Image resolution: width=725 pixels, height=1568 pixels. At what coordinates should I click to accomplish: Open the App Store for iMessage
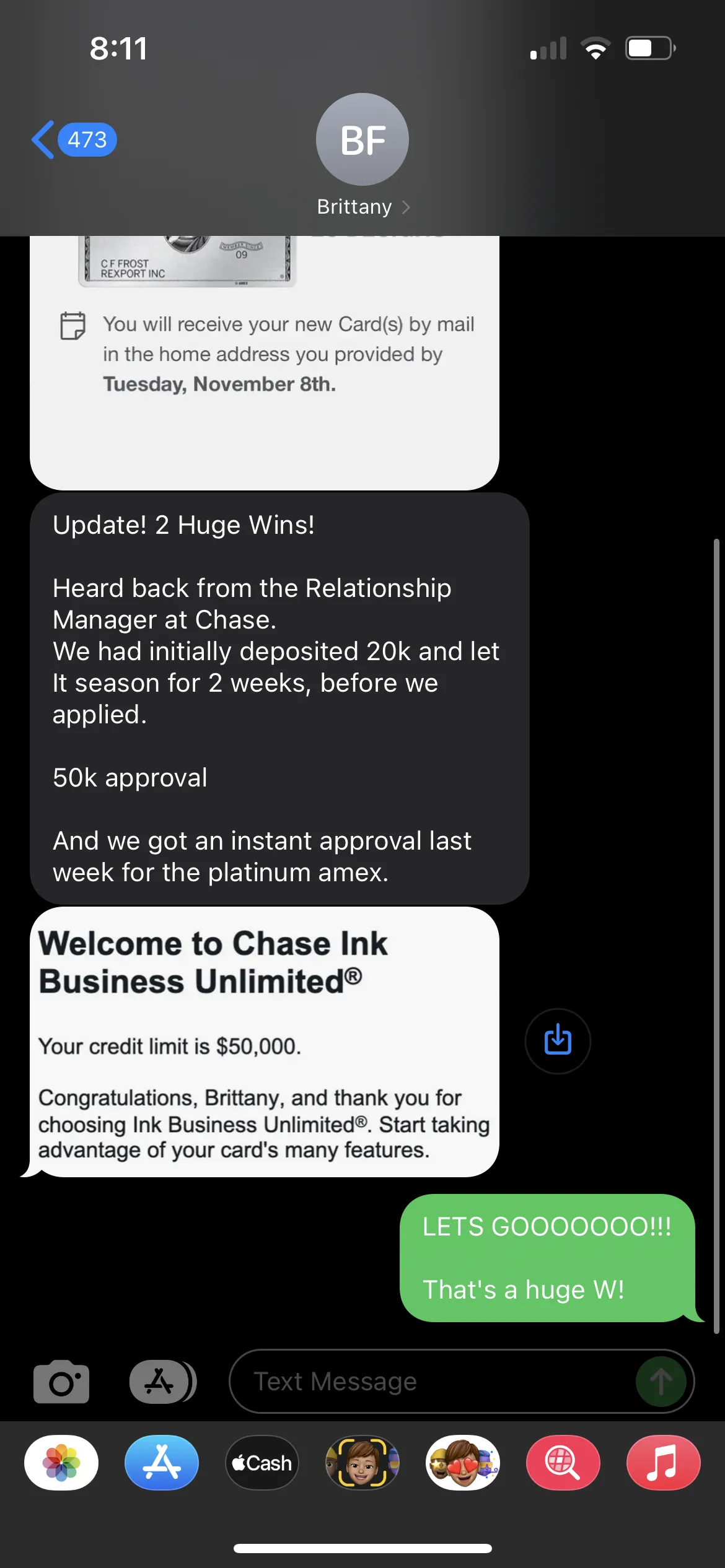point(162,1463)
